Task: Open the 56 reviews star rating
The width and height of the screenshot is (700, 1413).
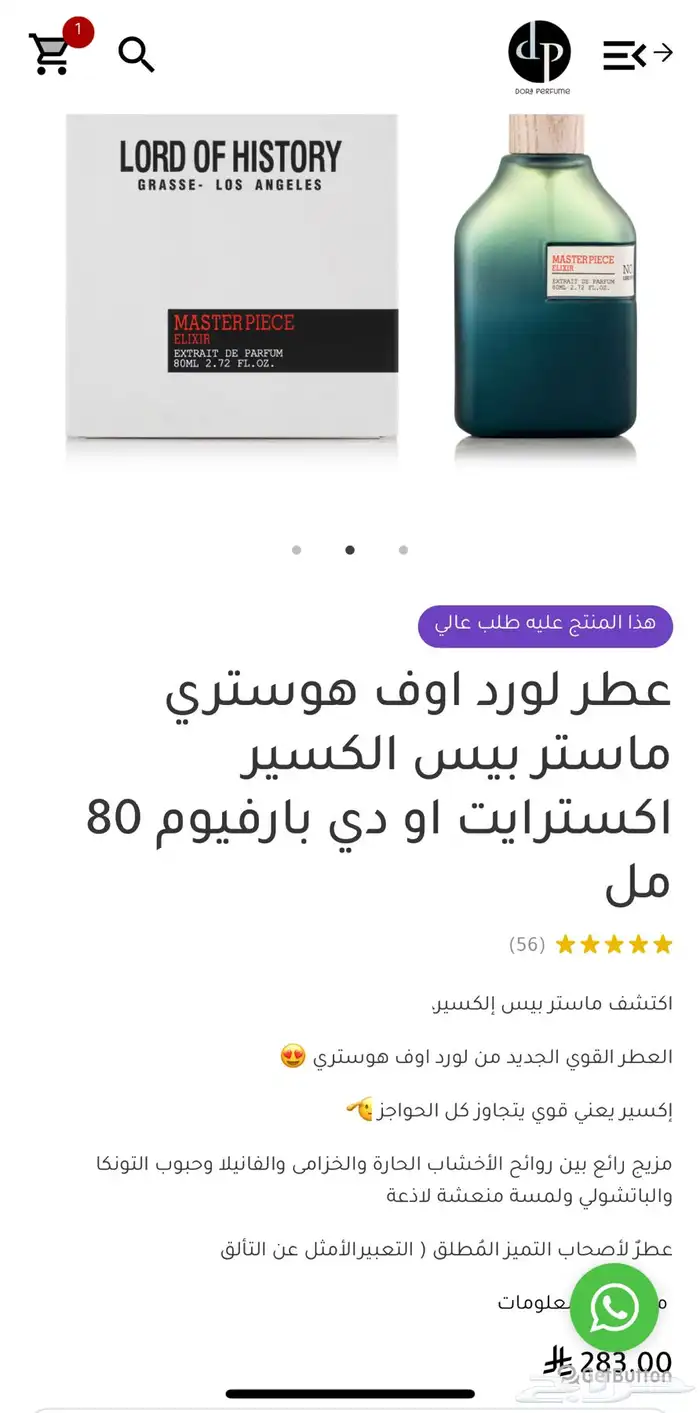Action: (x=591, y=944)
